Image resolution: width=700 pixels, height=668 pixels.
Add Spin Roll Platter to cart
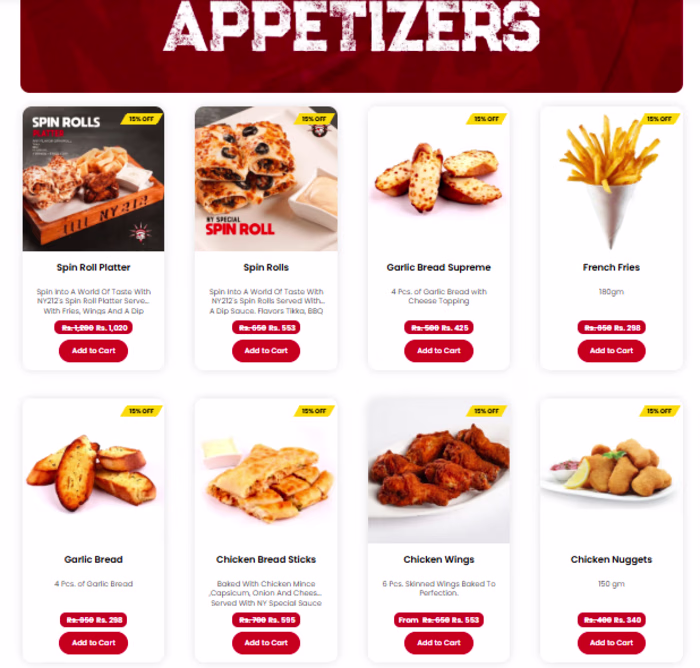[93, 351]
